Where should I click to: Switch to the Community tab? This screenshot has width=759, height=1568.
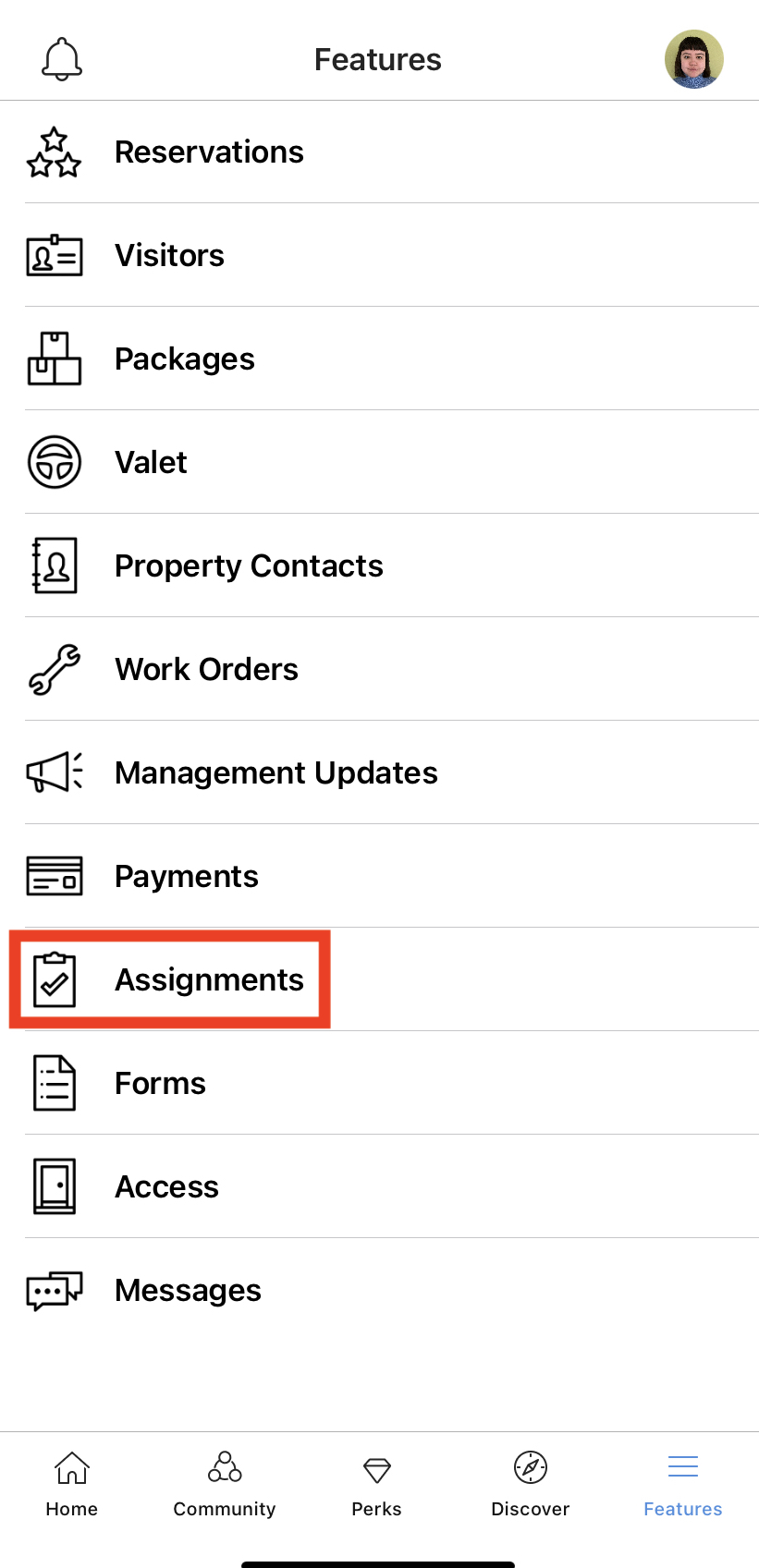coord(225,1484)
